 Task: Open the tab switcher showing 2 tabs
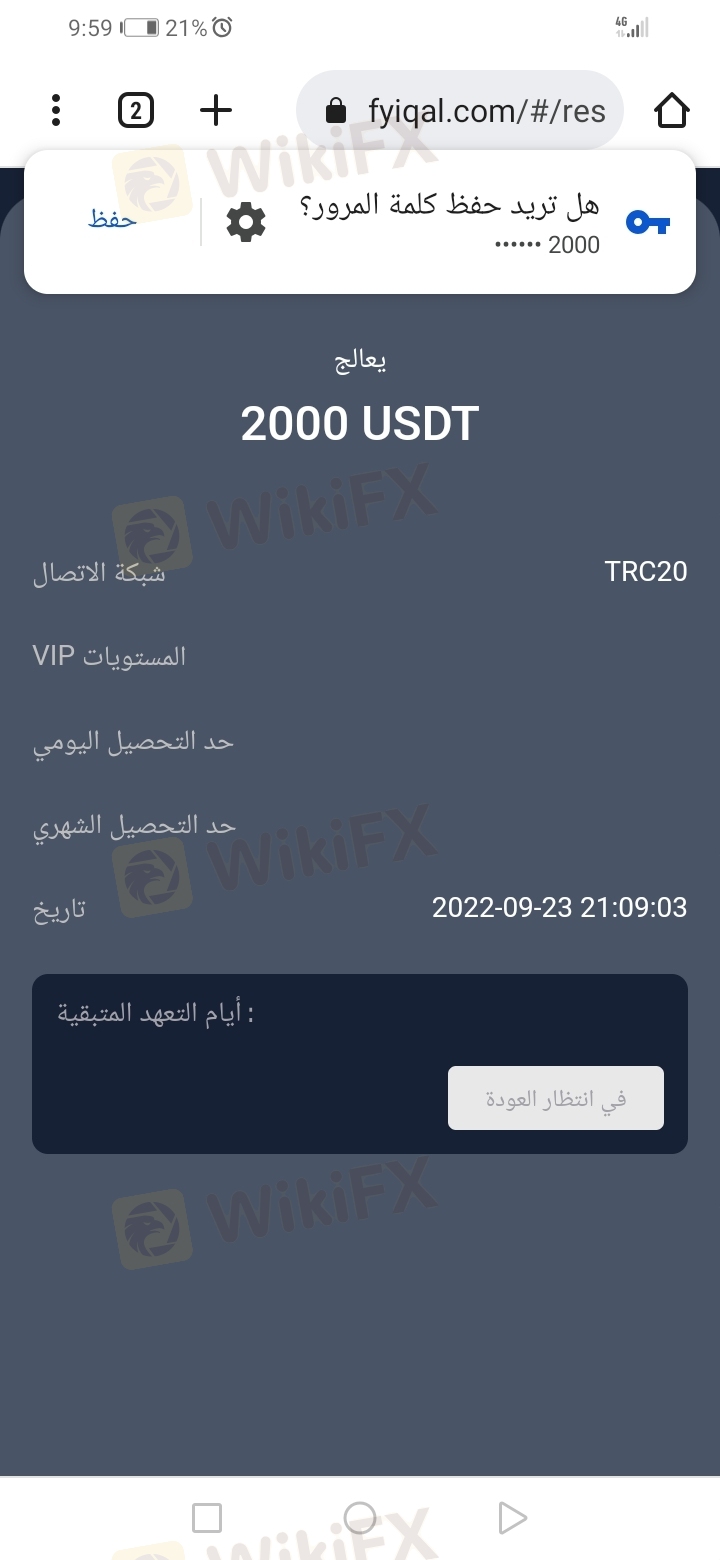(136, 110)
